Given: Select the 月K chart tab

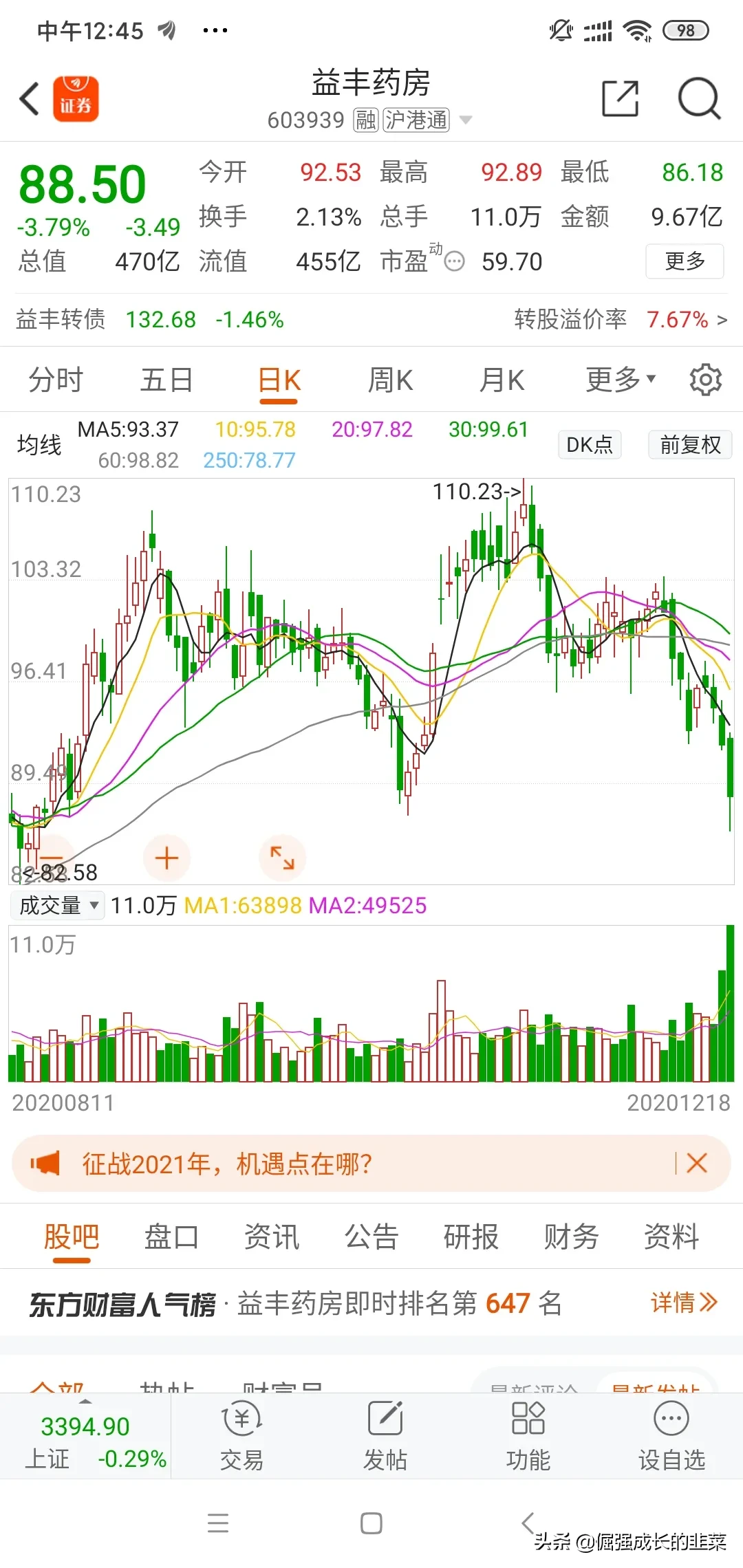Looking at the screenshot, I should (x=502, y=380).
